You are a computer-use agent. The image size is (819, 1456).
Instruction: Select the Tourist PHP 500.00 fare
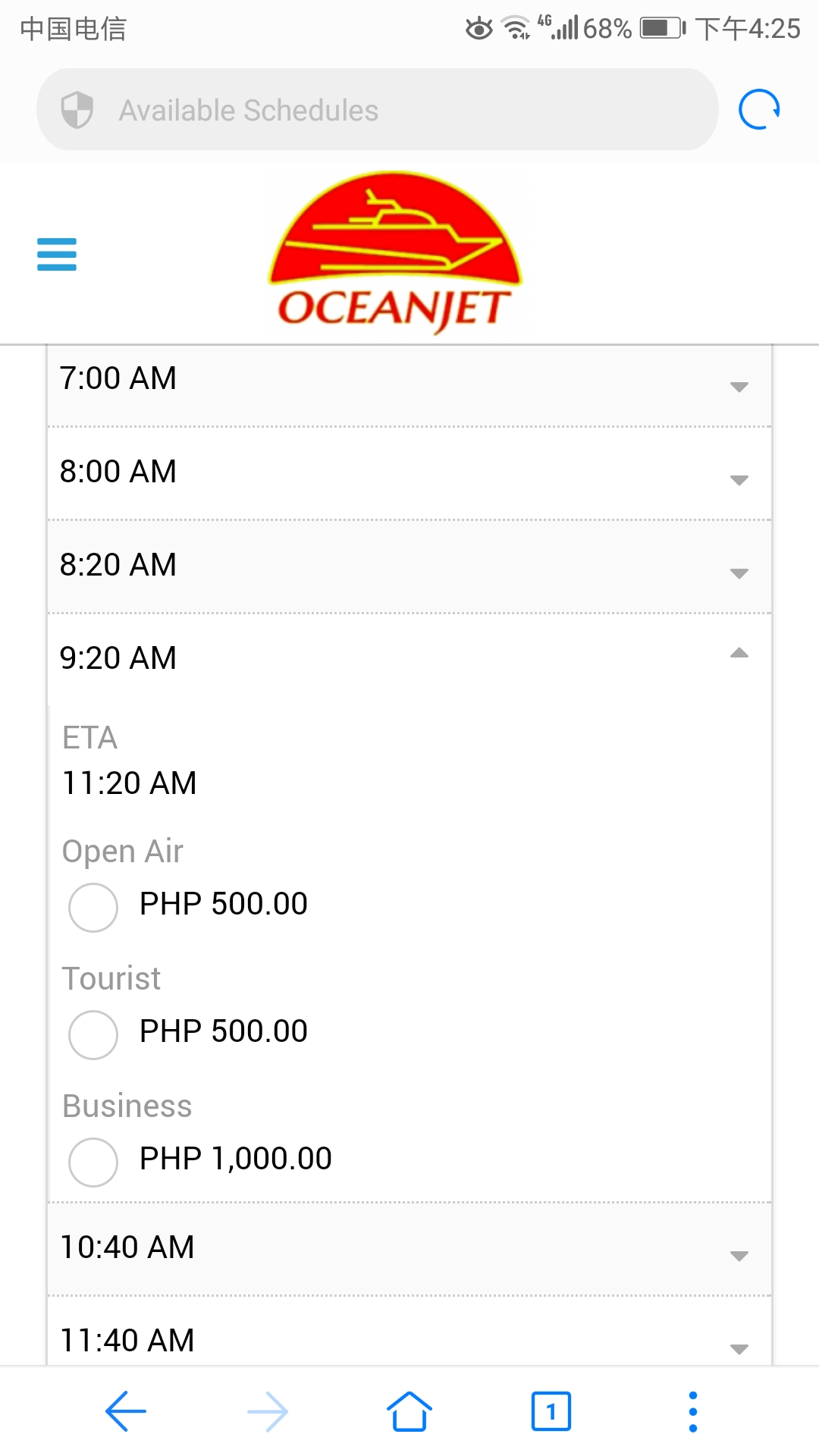[x=93, y=1034]
